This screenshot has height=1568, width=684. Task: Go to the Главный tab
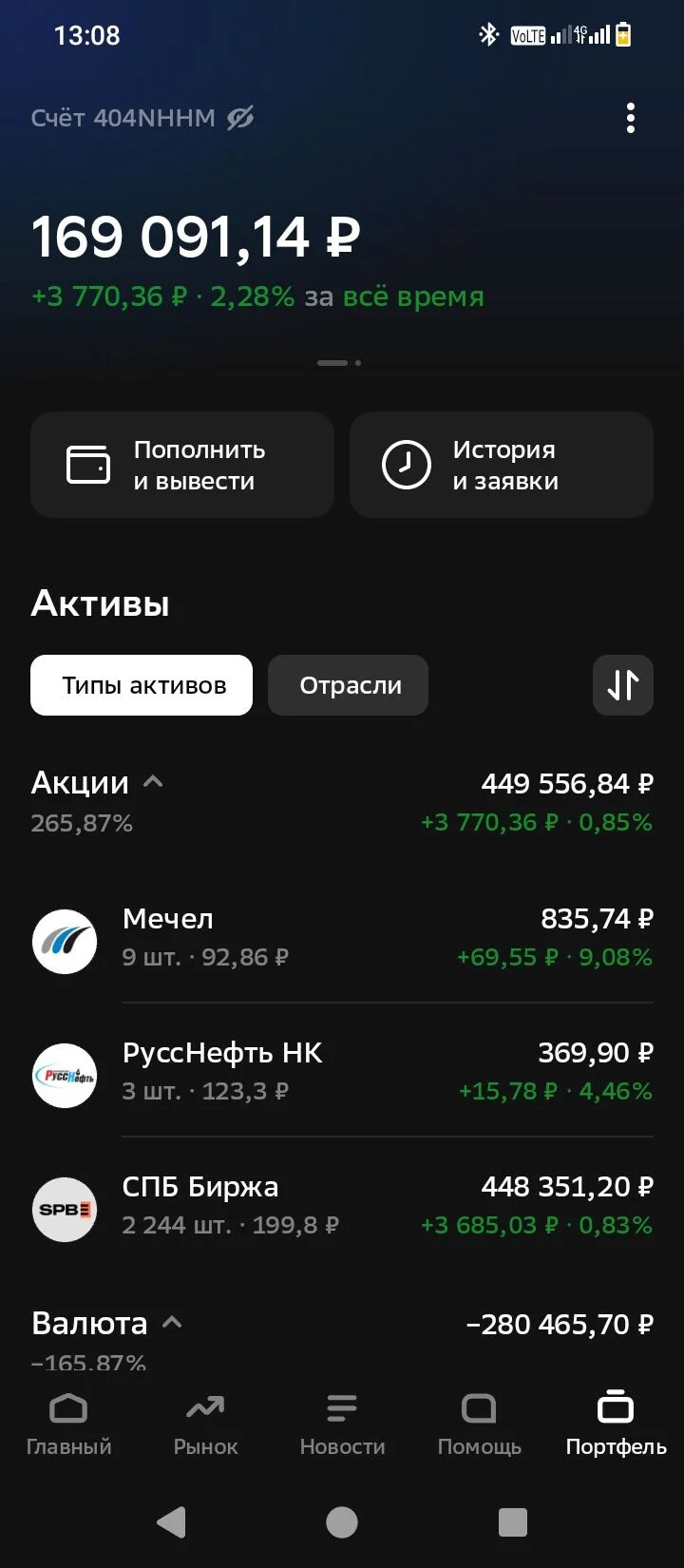(68, 1425)
